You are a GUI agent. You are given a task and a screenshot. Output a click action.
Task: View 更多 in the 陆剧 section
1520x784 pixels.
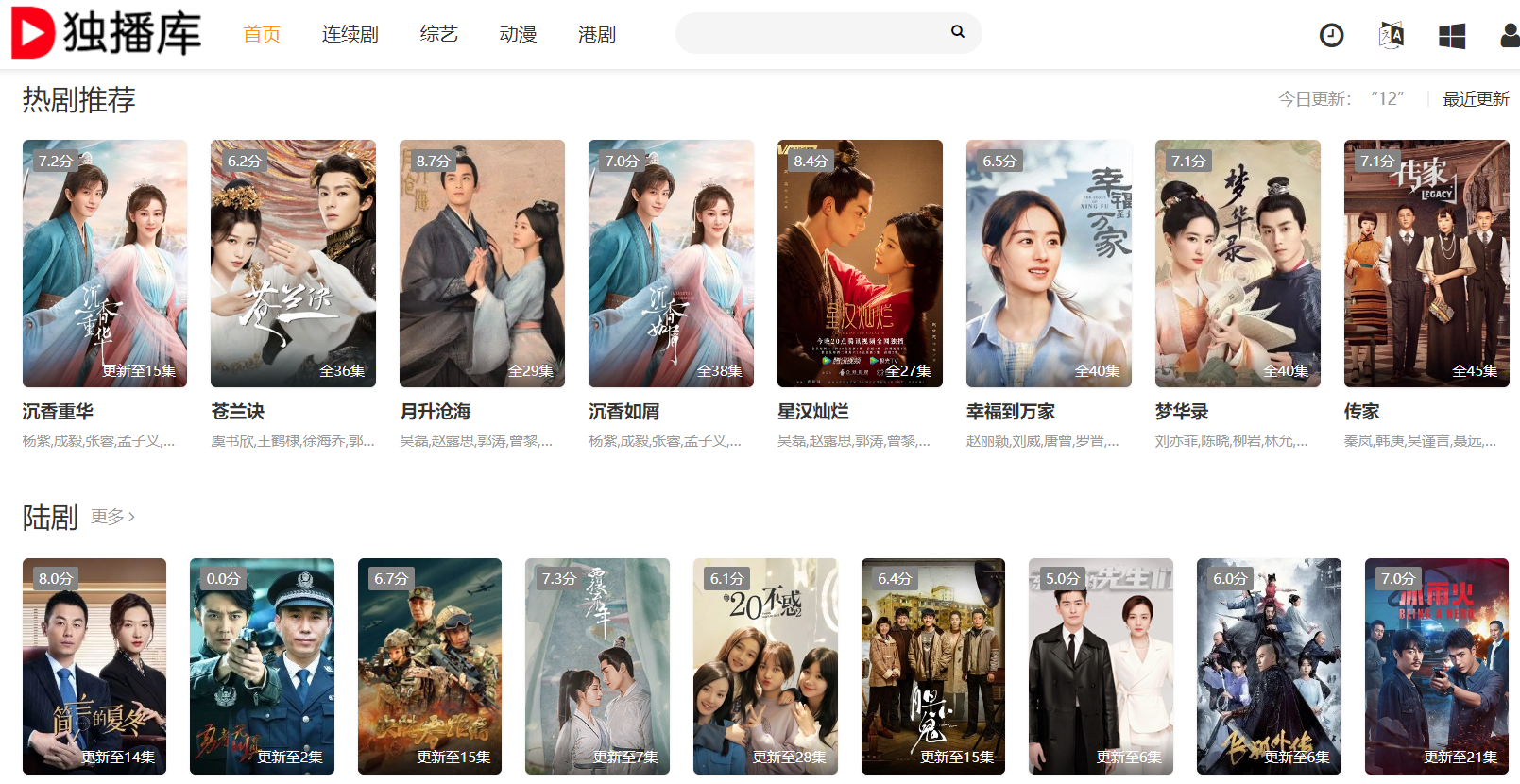(x=112, y=517)
